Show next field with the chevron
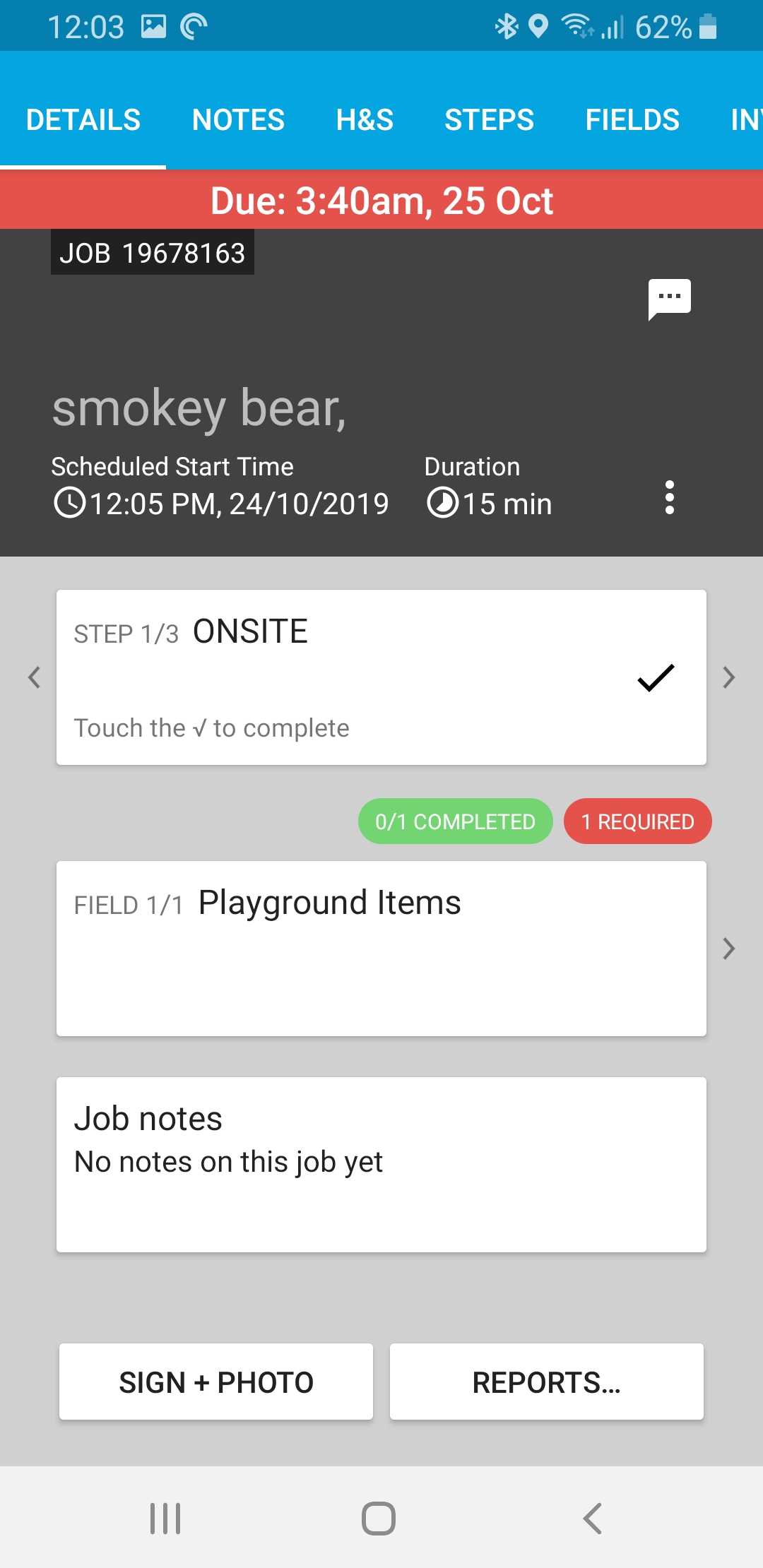Viewport: 763px width, 1568px height. [729, 949]
